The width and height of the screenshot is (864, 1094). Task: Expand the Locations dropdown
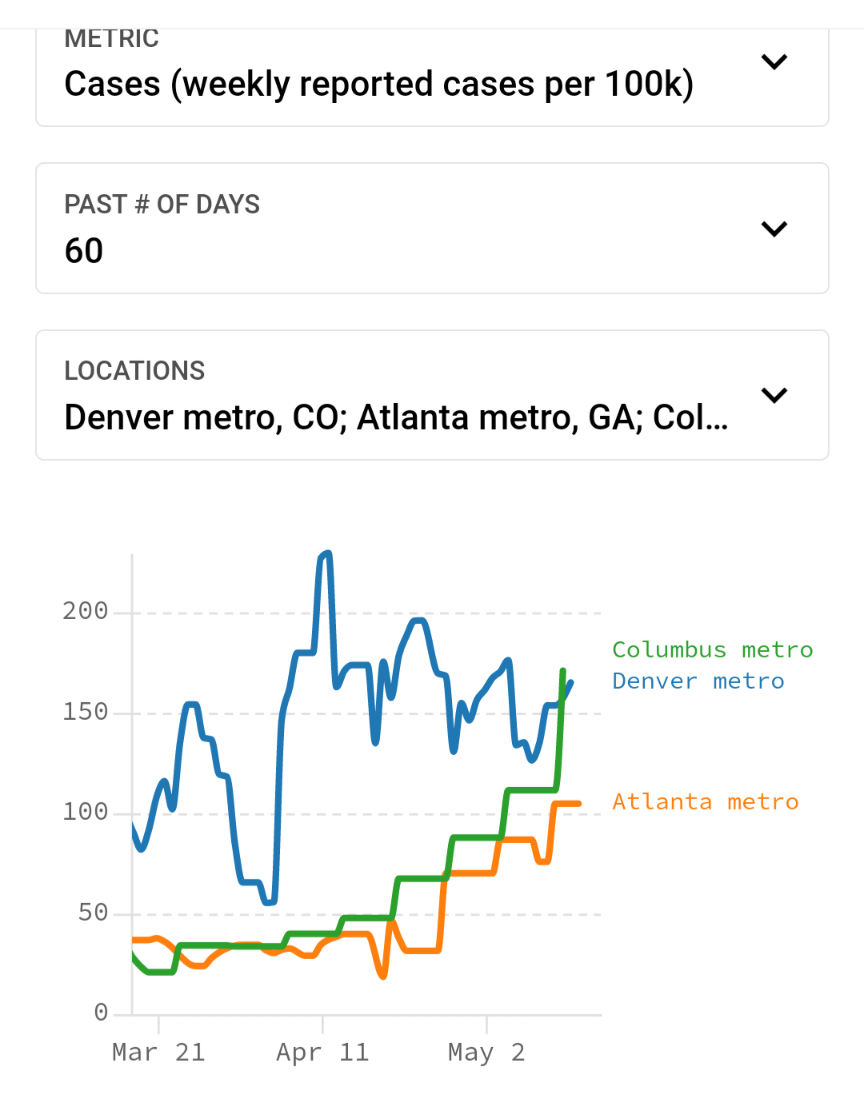click(x=432, y=395)
